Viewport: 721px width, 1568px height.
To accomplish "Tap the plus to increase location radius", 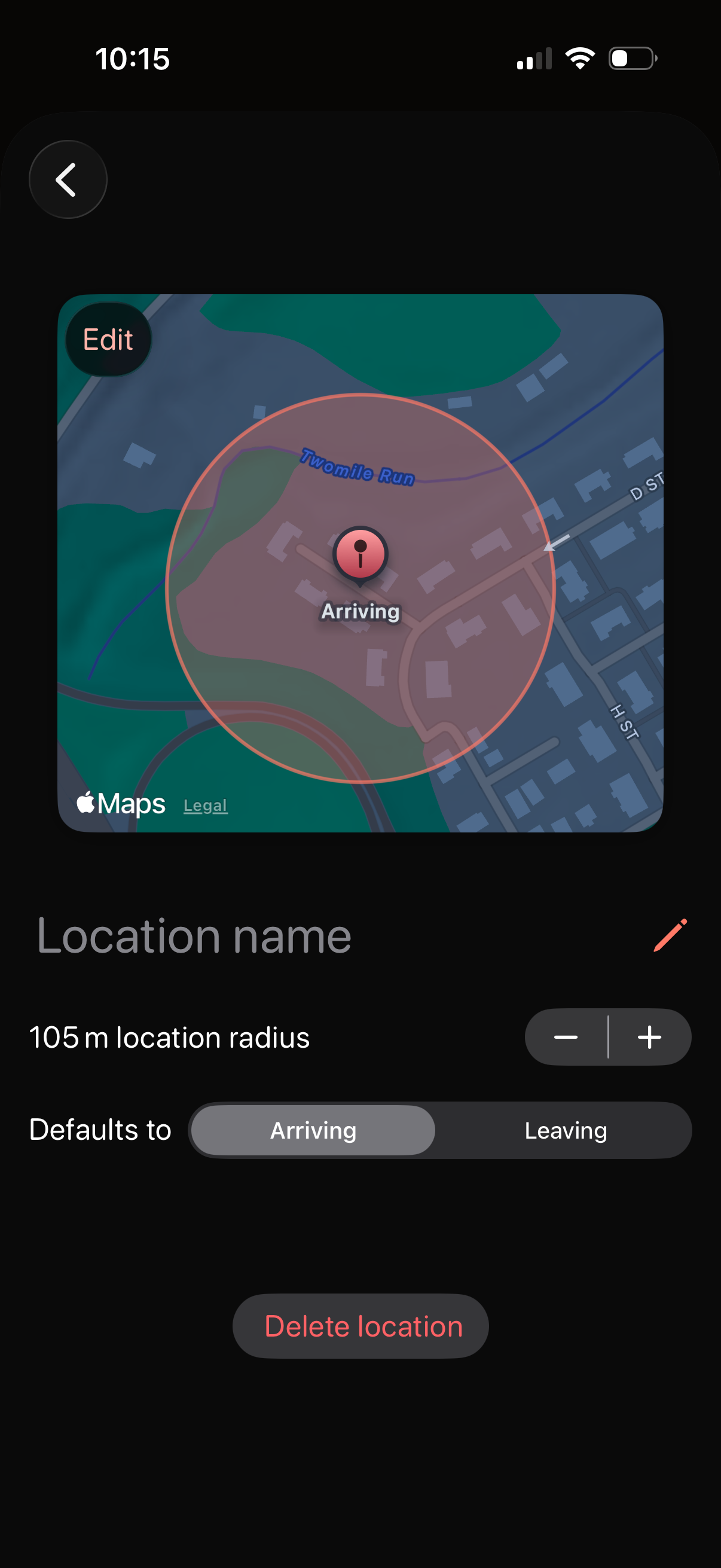I will 649,1037.
